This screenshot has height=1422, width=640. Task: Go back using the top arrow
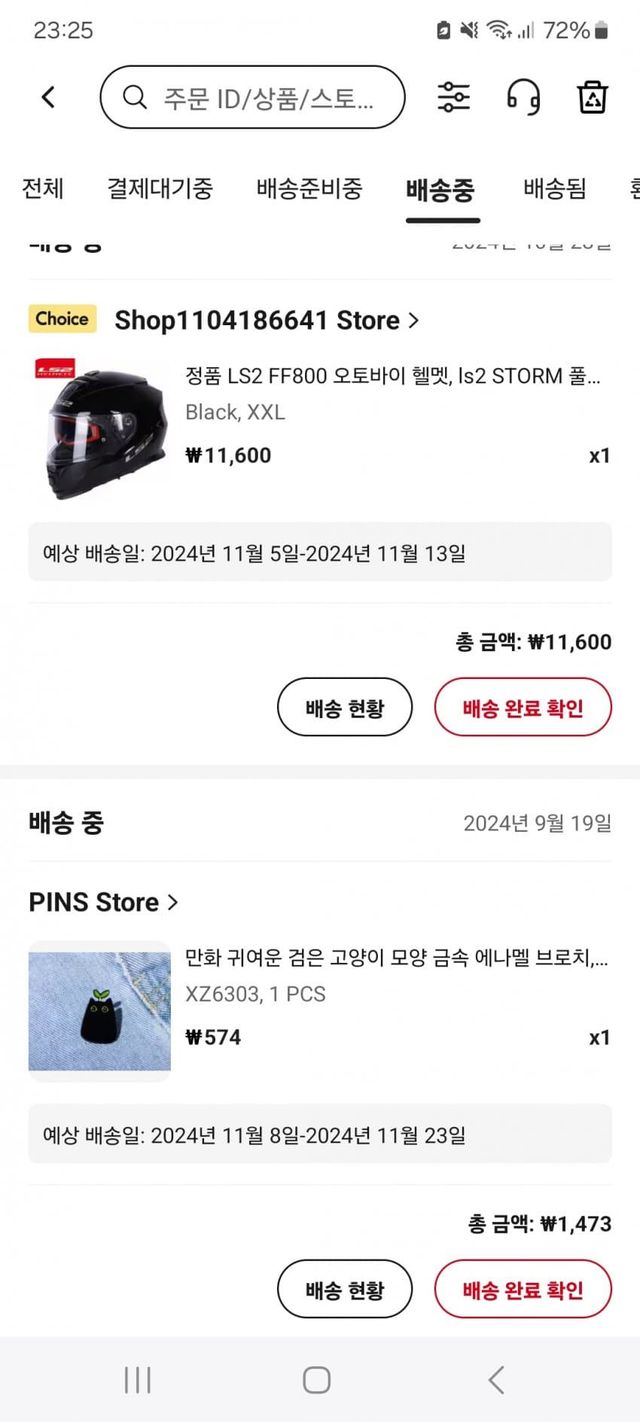coord(48,97)
